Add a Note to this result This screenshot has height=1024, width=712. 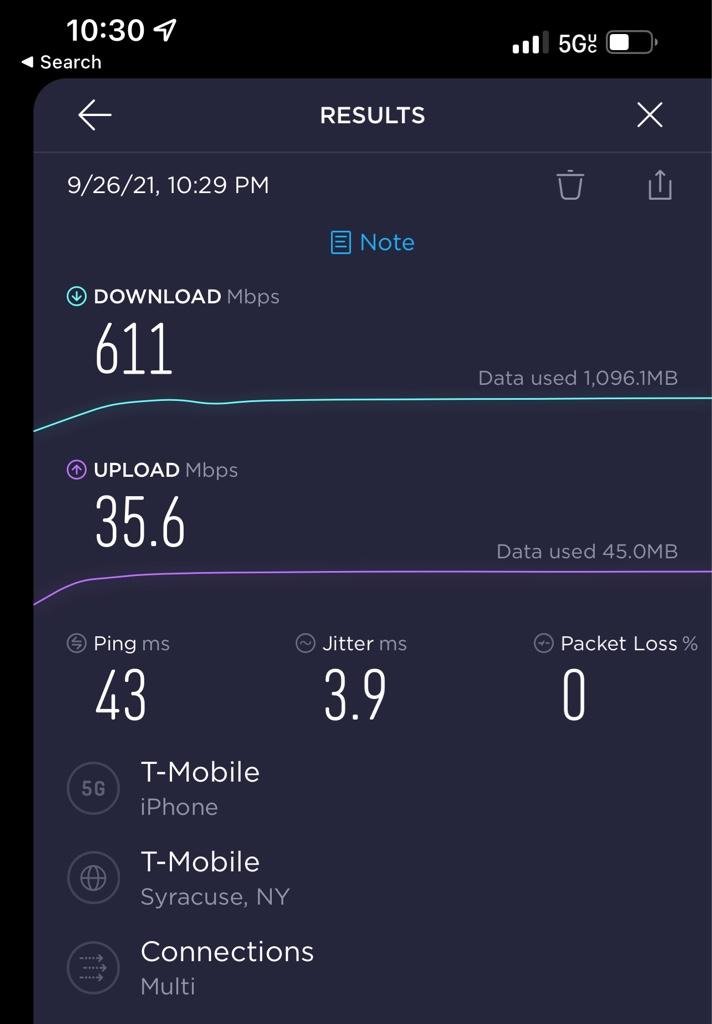click(x=372, y=242)
